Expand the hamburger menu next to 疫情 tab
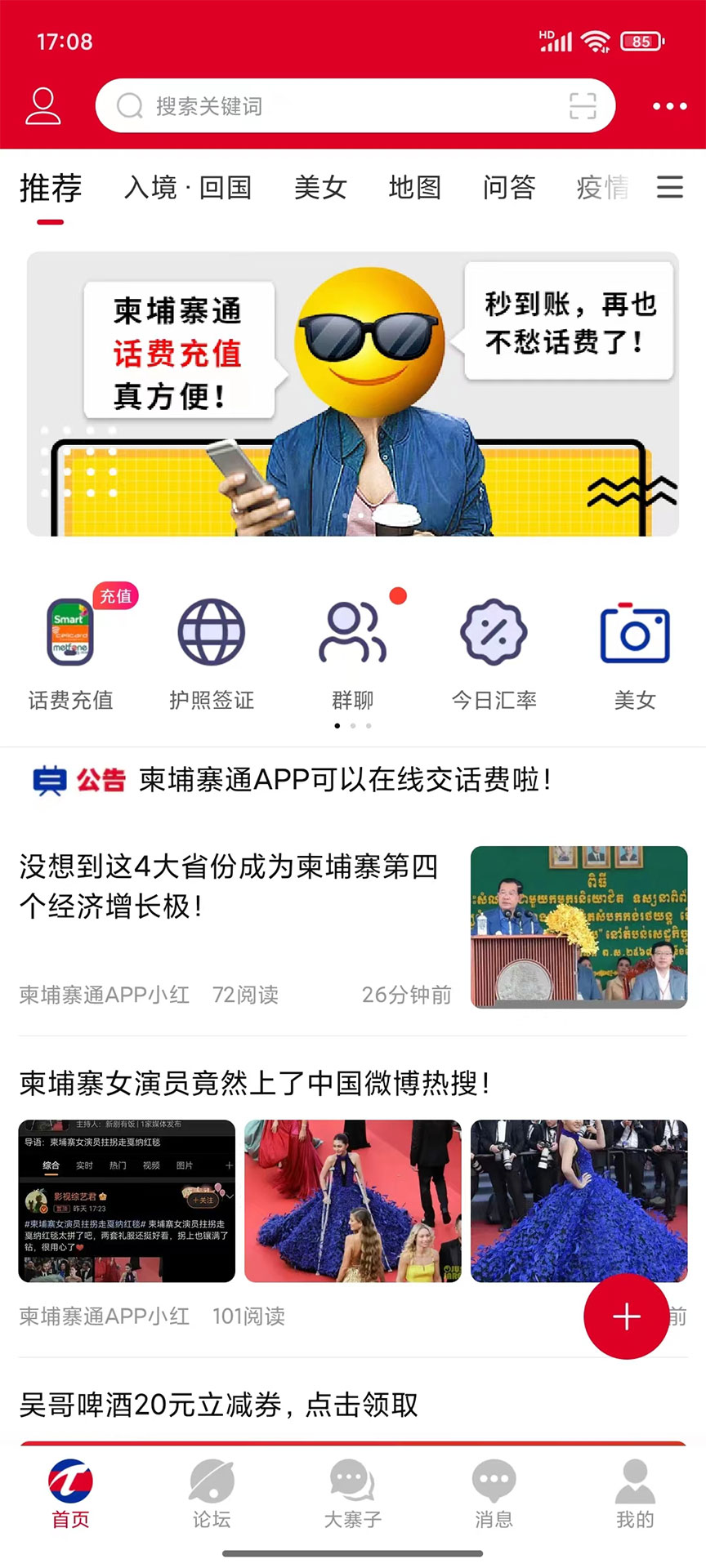This screenshot has width=706, height=1568. pyautogui.click(x=669, y=187)
